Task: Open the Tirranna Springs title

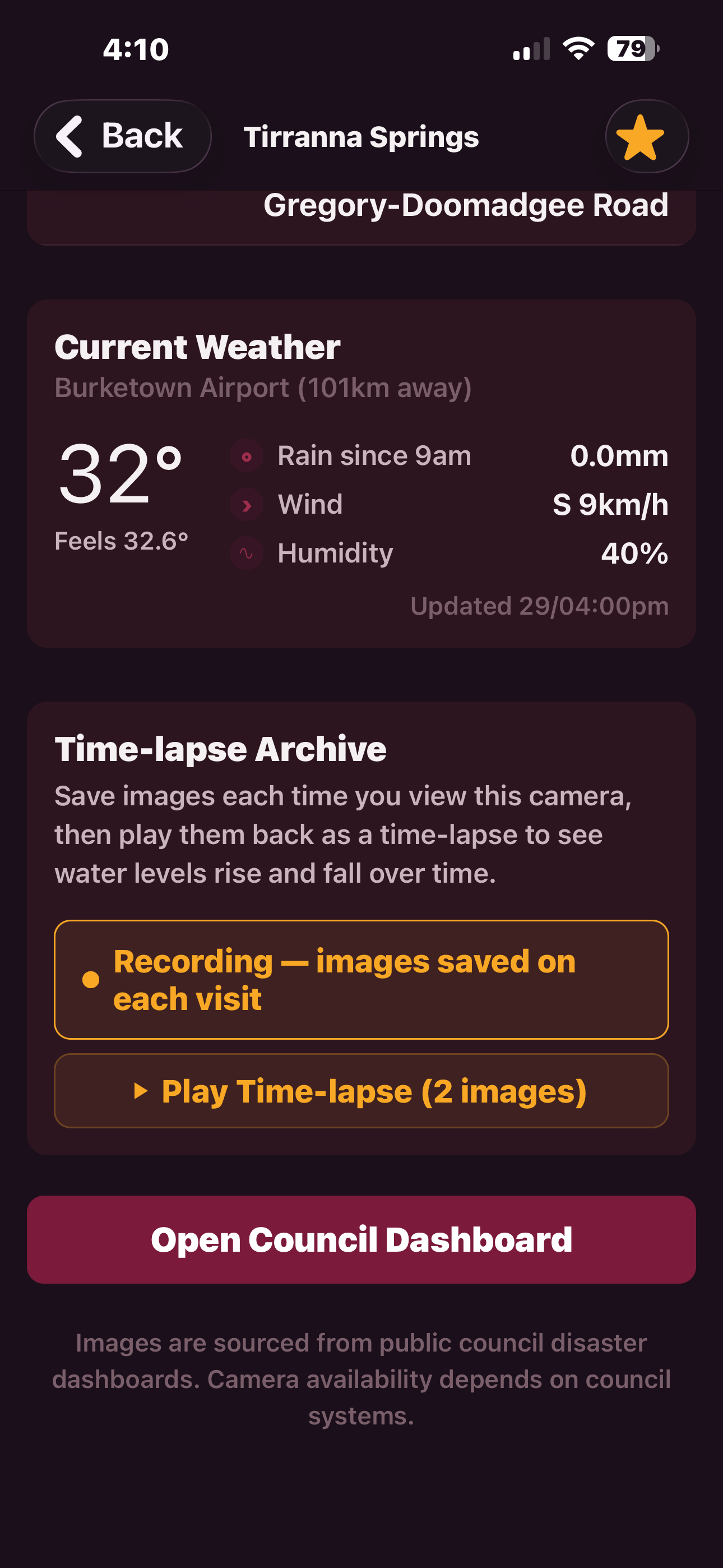Action: (361, 136)
